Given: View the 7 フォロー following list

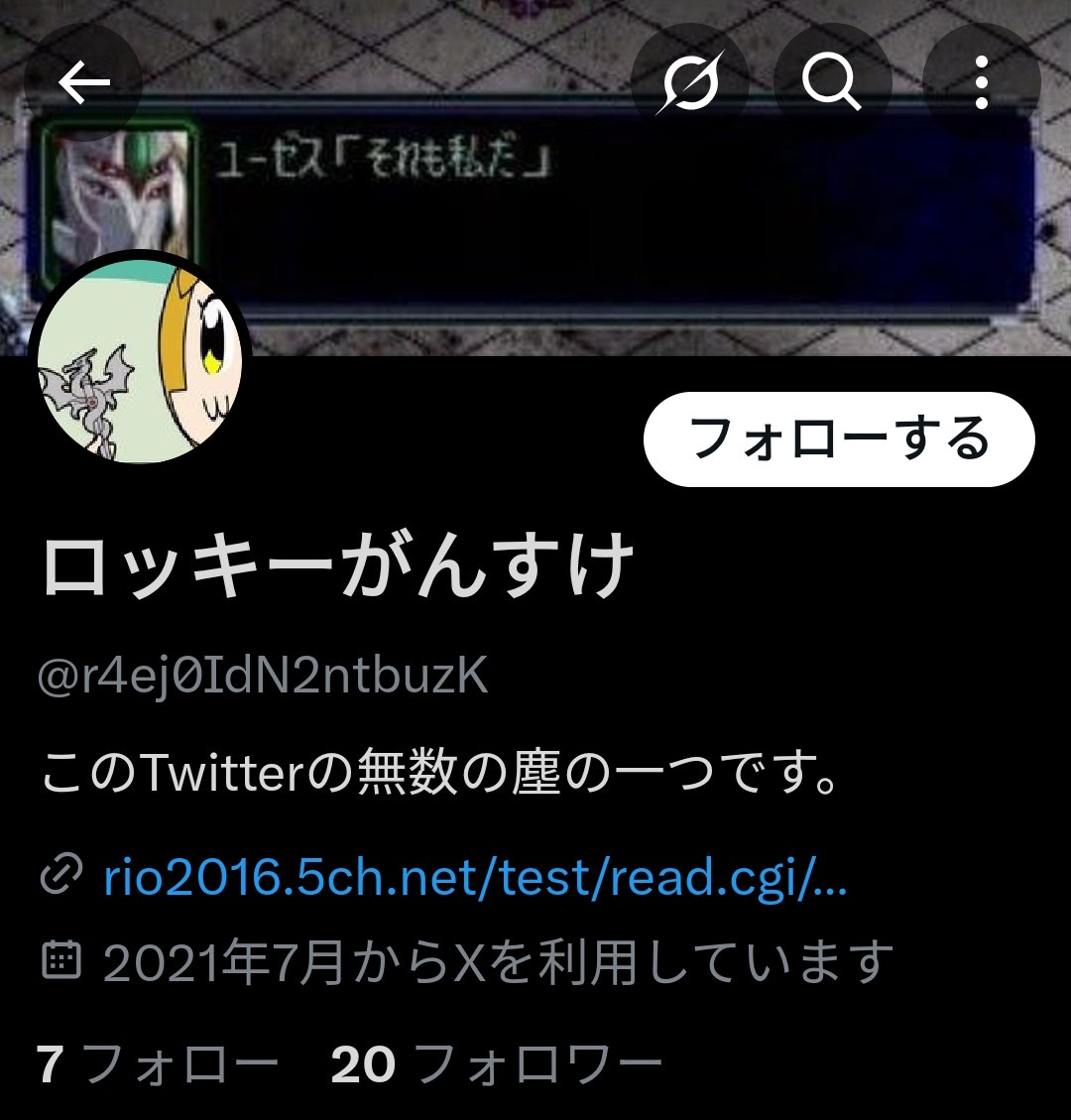Looking at the screenshot, I should coord(158,1065).
